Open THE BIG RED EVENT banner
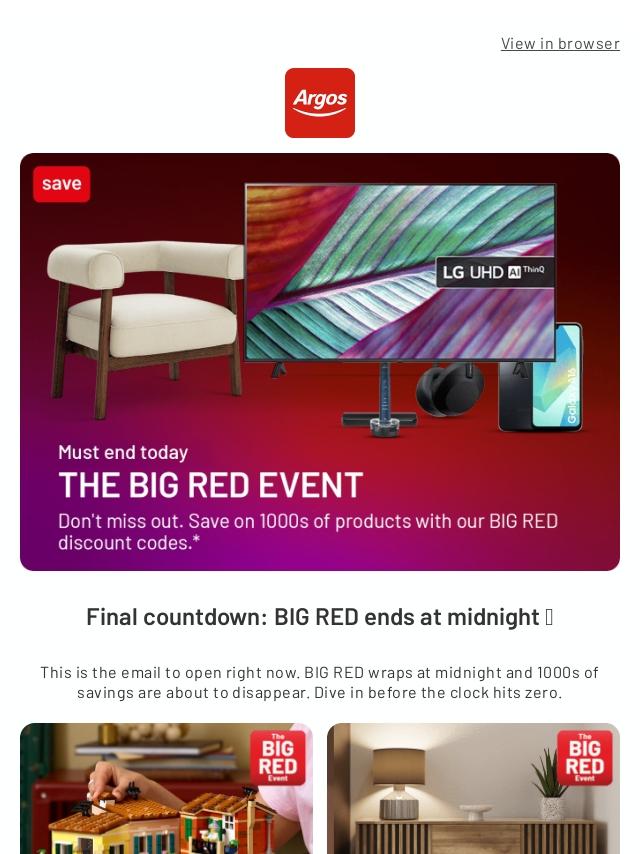The width and height of the screenshot is (640, 854). [320, 361]
